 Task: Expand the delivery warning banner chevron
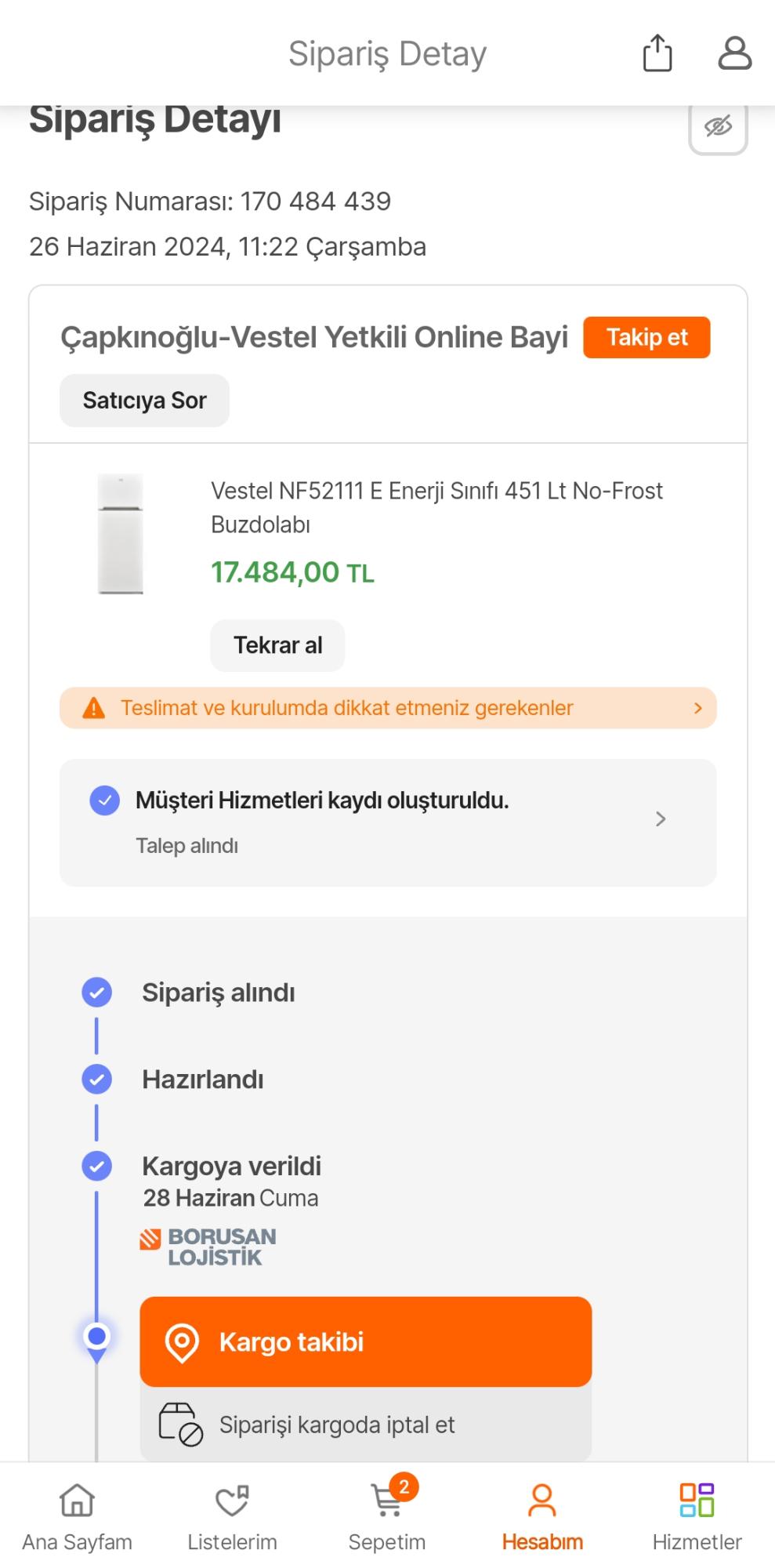click(x=698, y=707)
